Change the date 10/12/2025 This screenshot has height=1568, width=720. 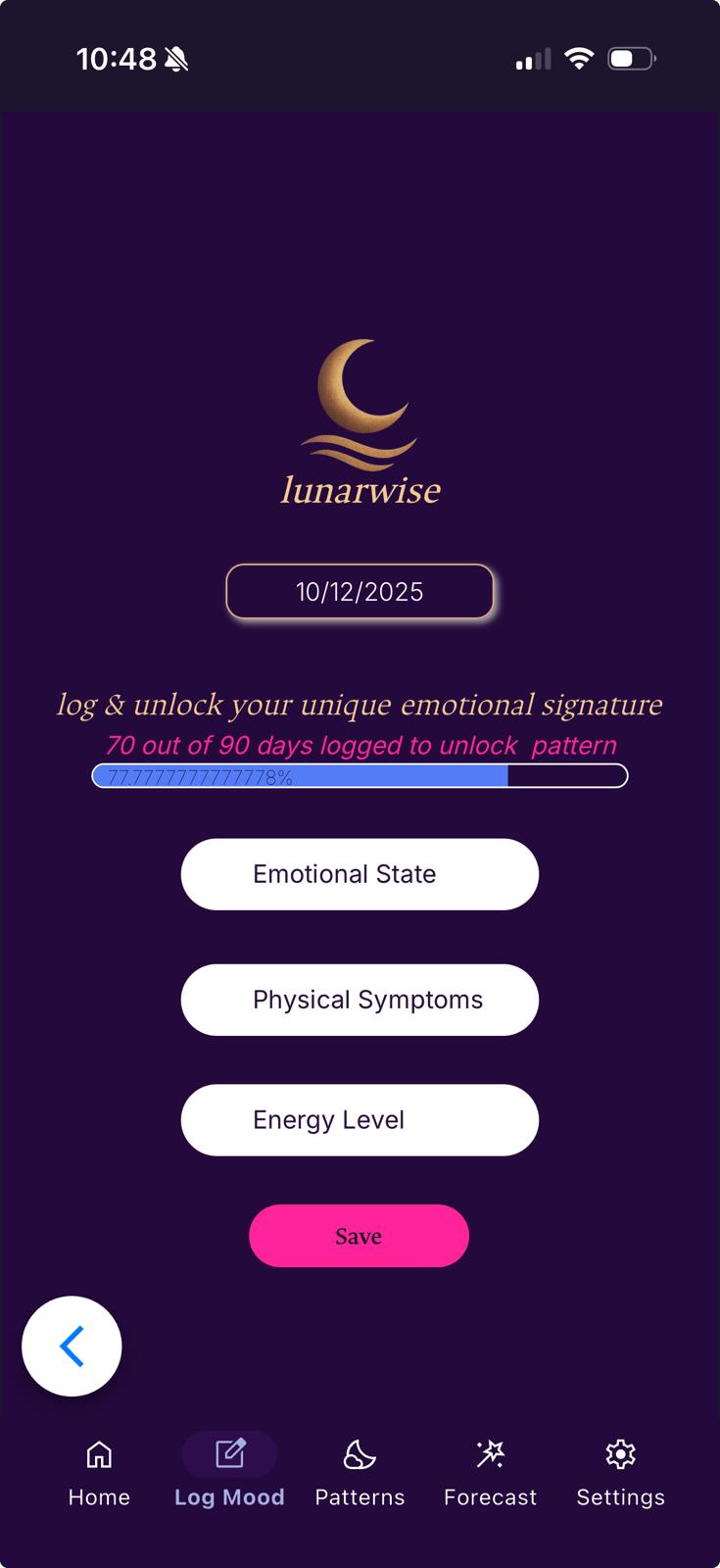click(x=360, y=592)
